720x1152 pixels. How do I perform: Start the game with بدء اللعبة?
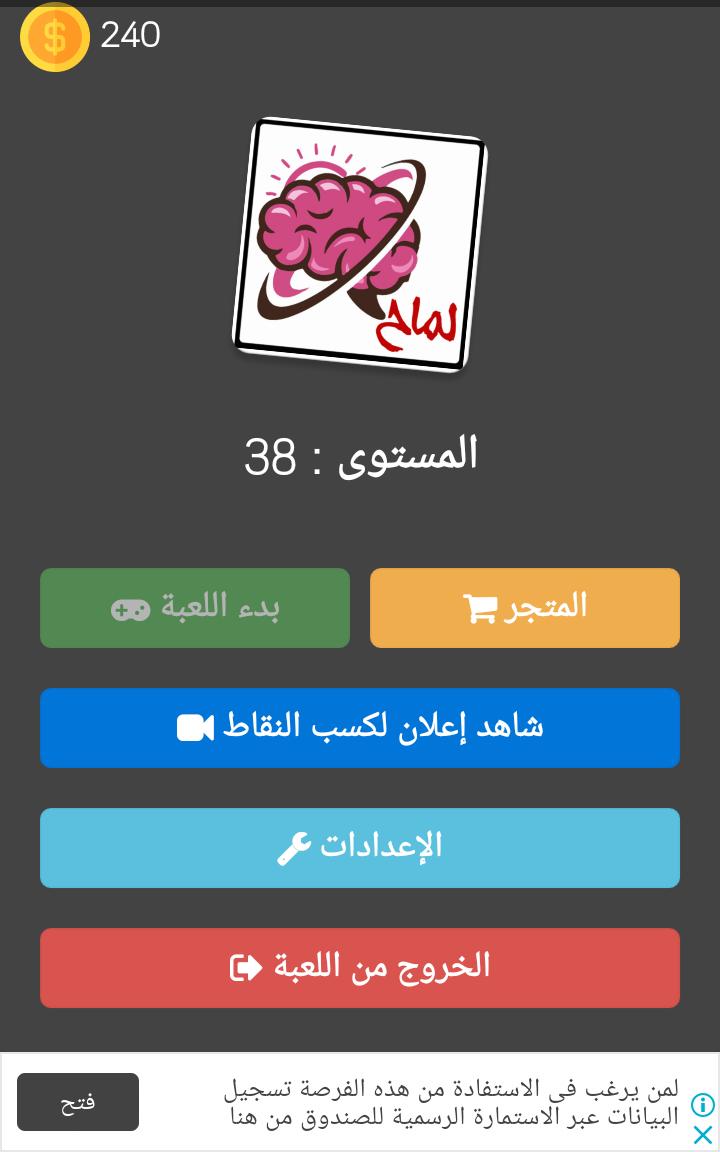point(195,608)
